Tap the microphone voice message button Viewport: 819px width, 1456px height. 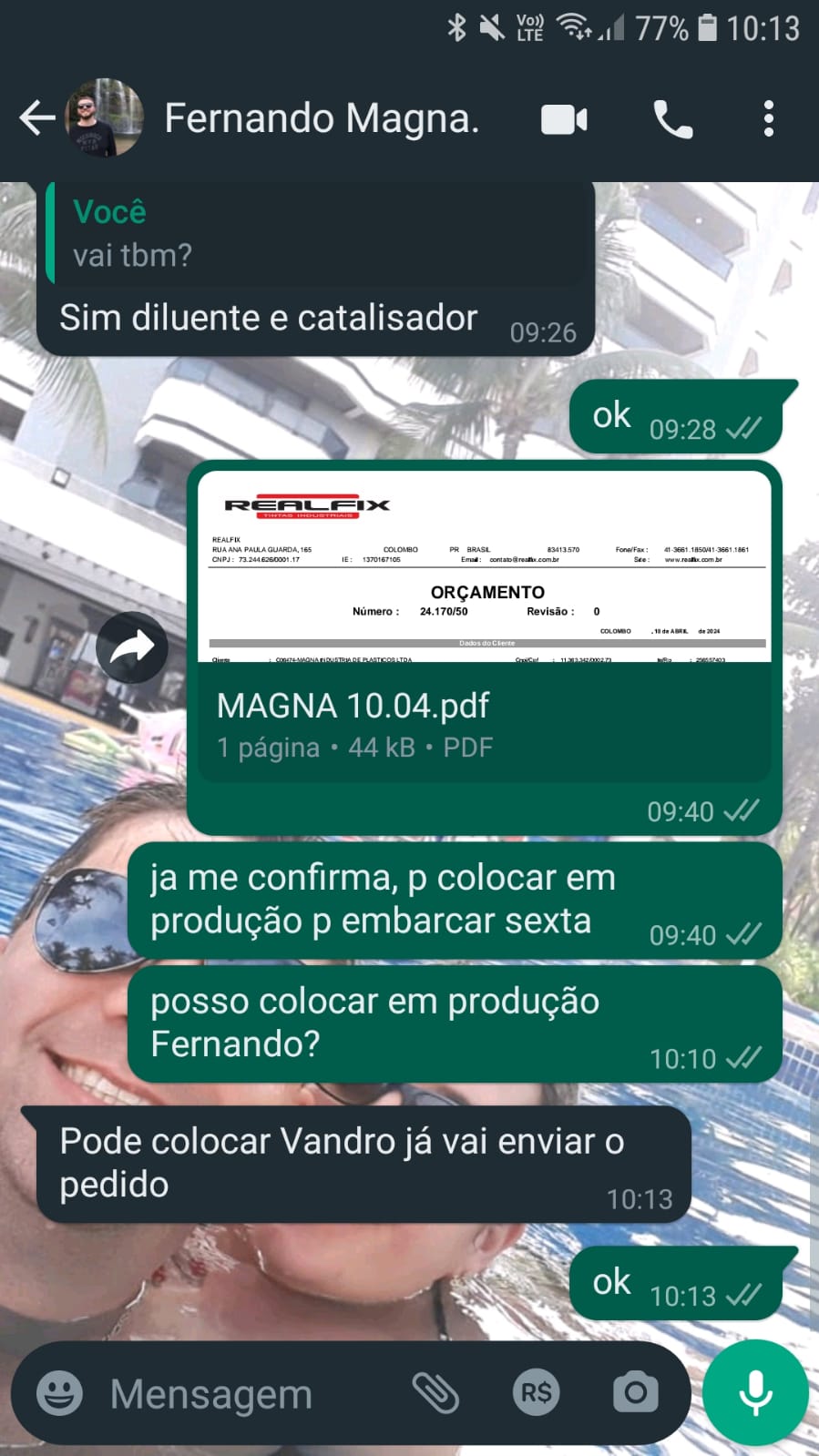point(755,1393)
